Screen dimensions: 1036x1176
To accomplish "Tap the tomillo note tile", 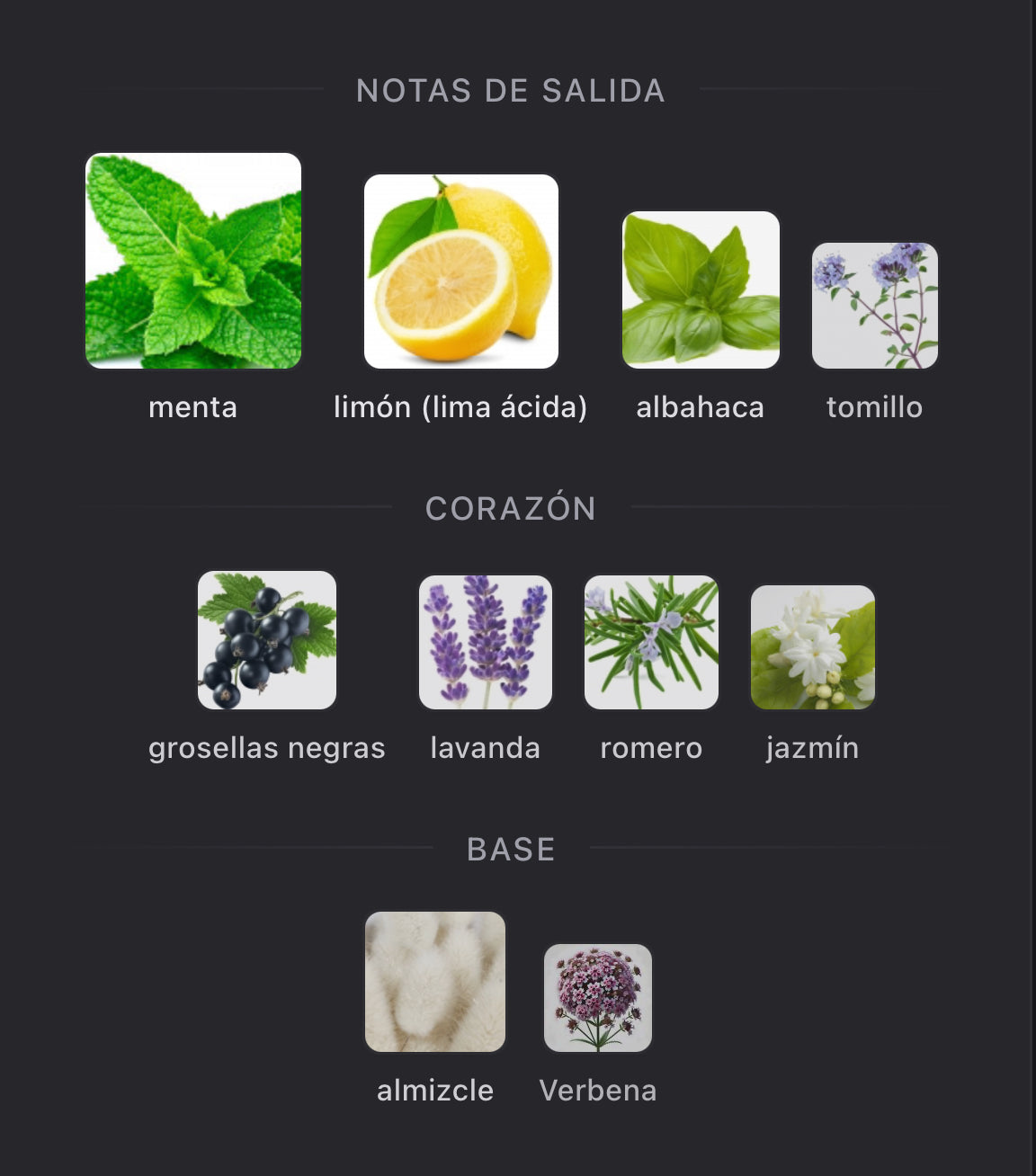I will tap(874, 306).
